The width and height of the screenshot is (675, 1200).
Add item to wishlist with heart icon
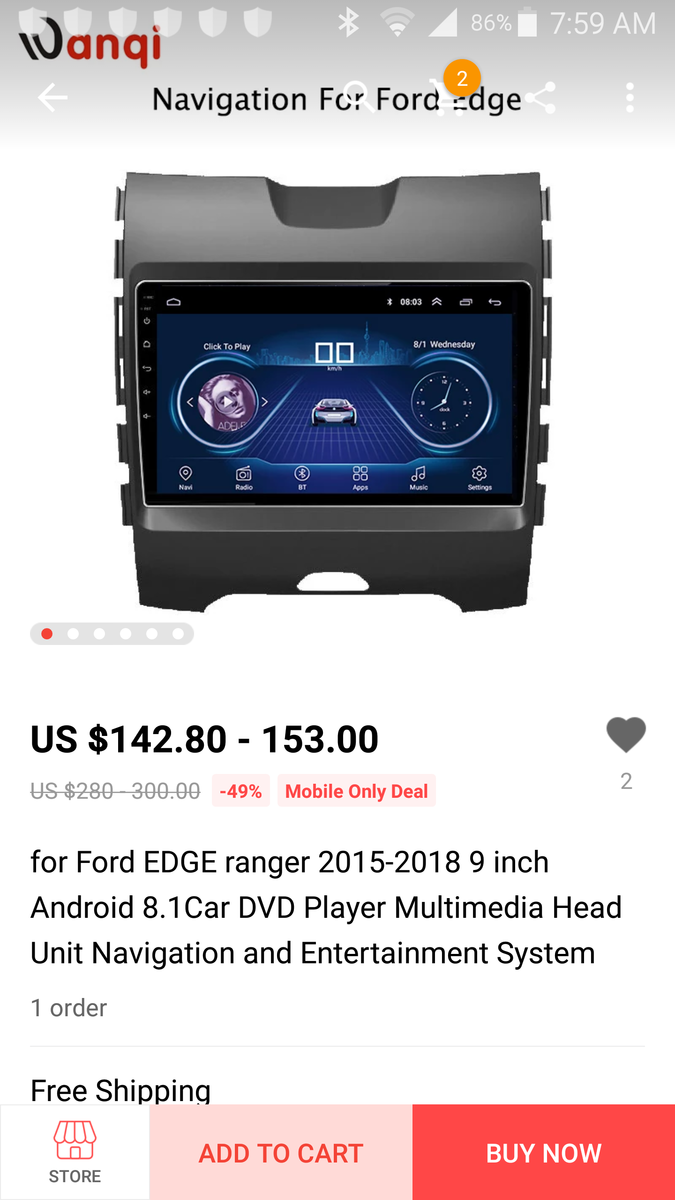pos(626,735)
